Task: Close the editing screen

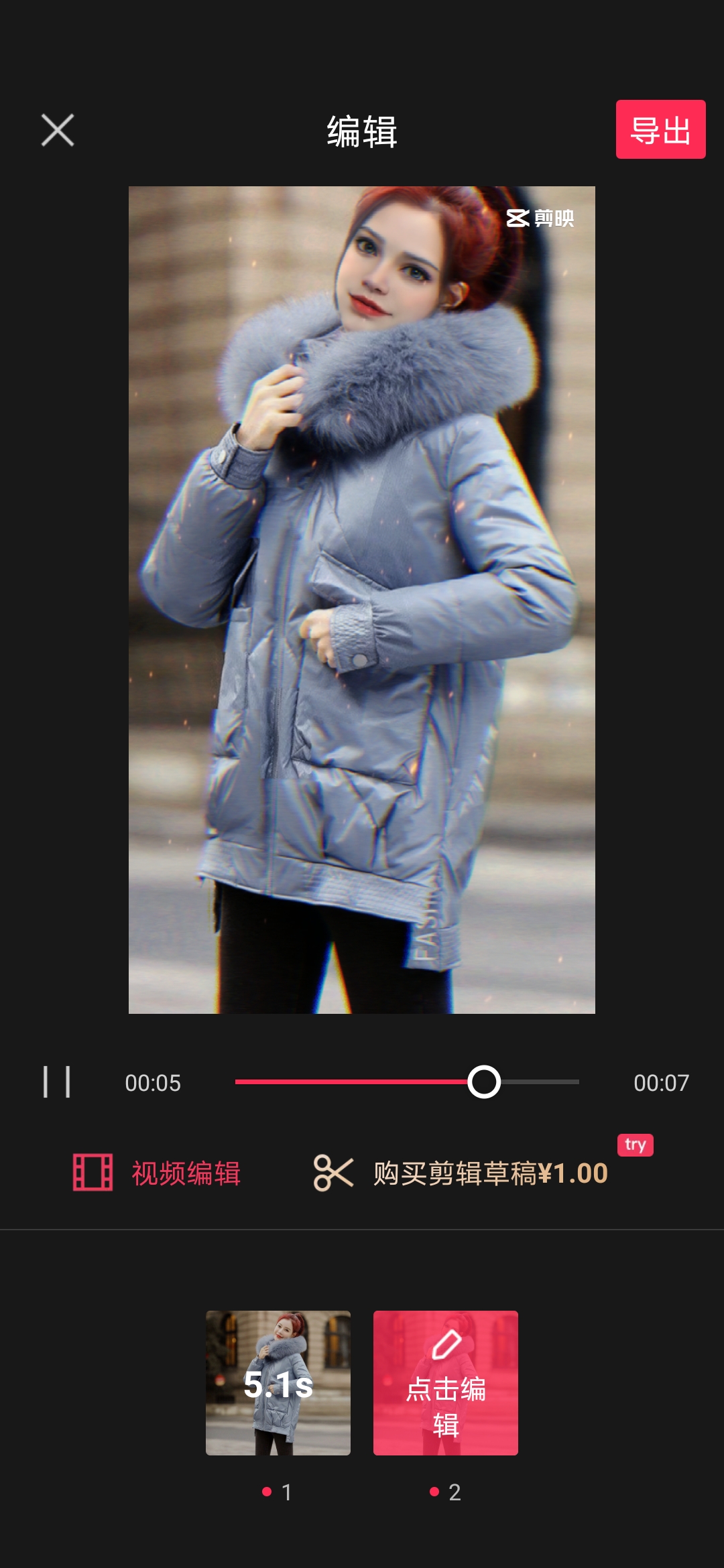Action: tap(58, 130)
